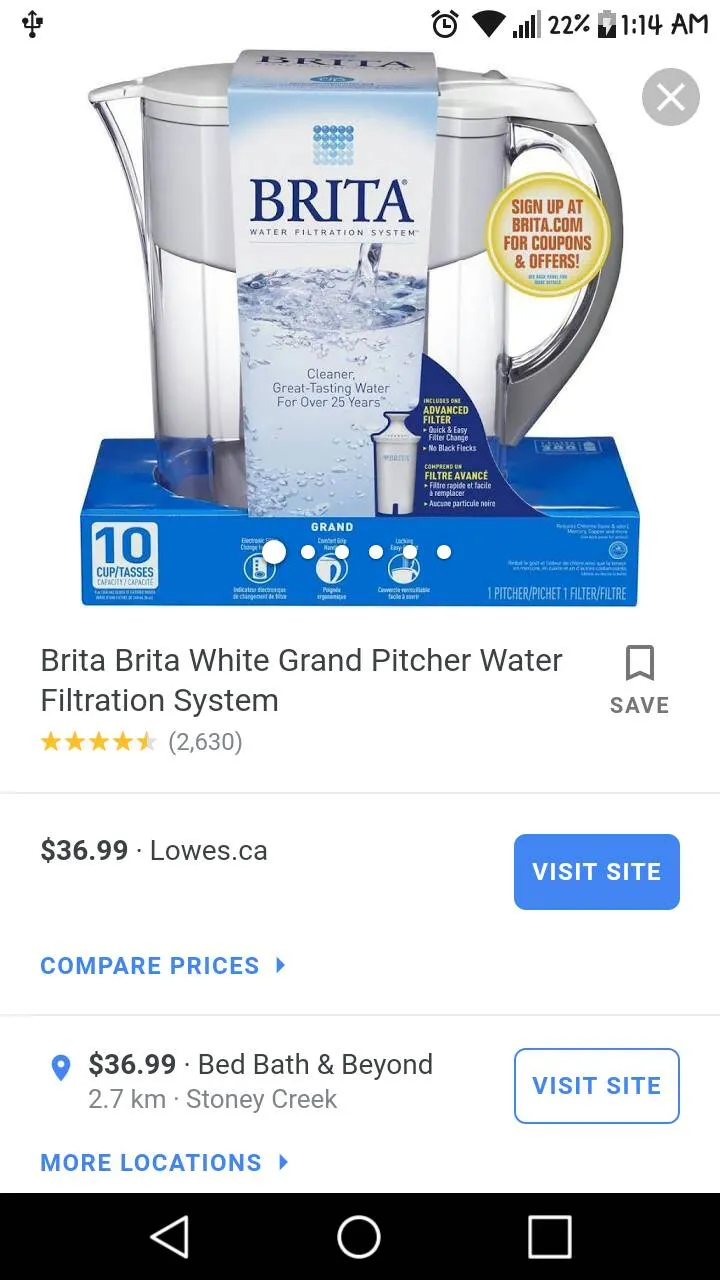Select the second image page dot
Viewport: 720px width, 1280px height.
[308, 552]
